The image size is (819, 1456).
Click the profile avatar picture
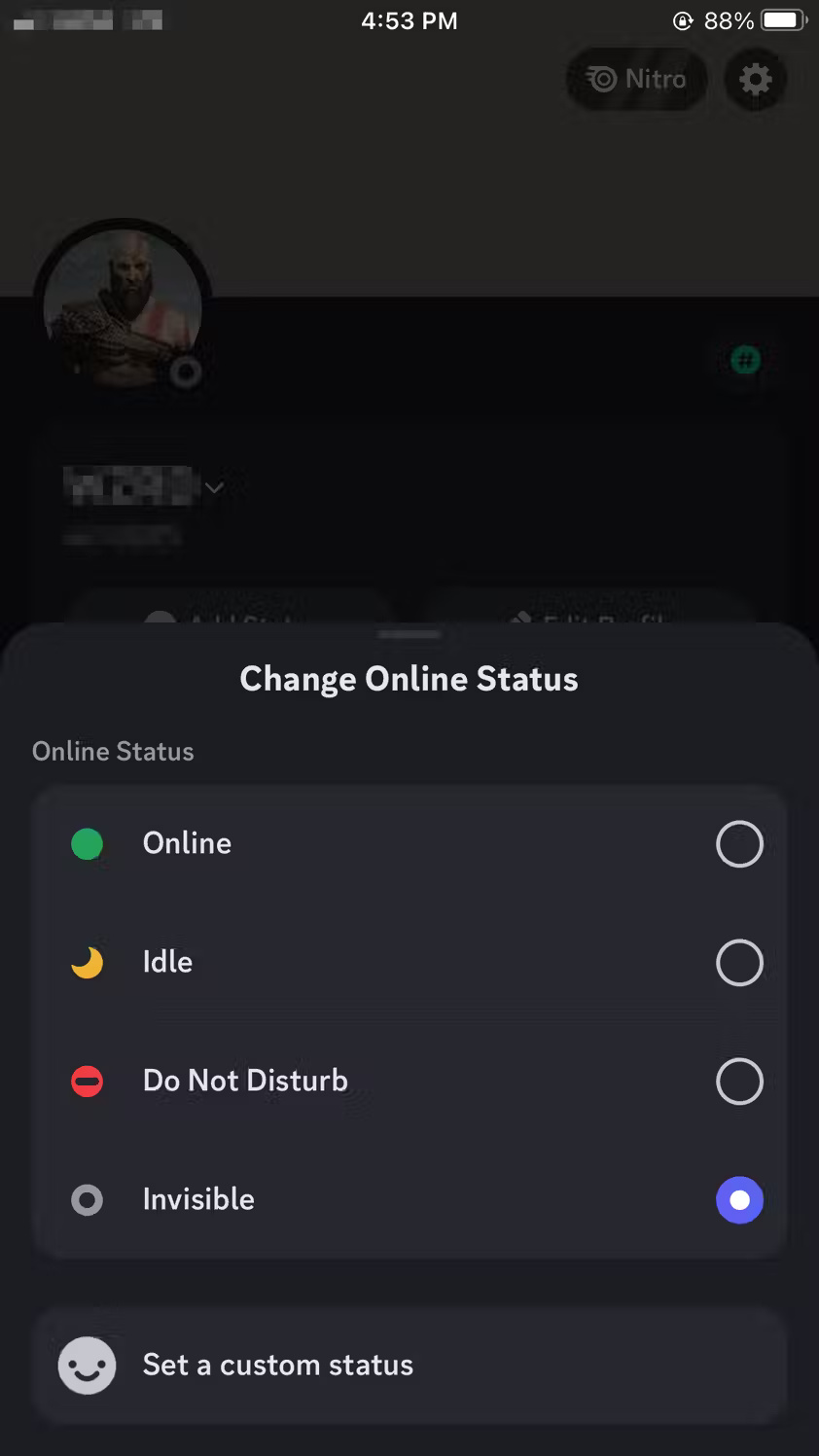(x=122, y=306)
